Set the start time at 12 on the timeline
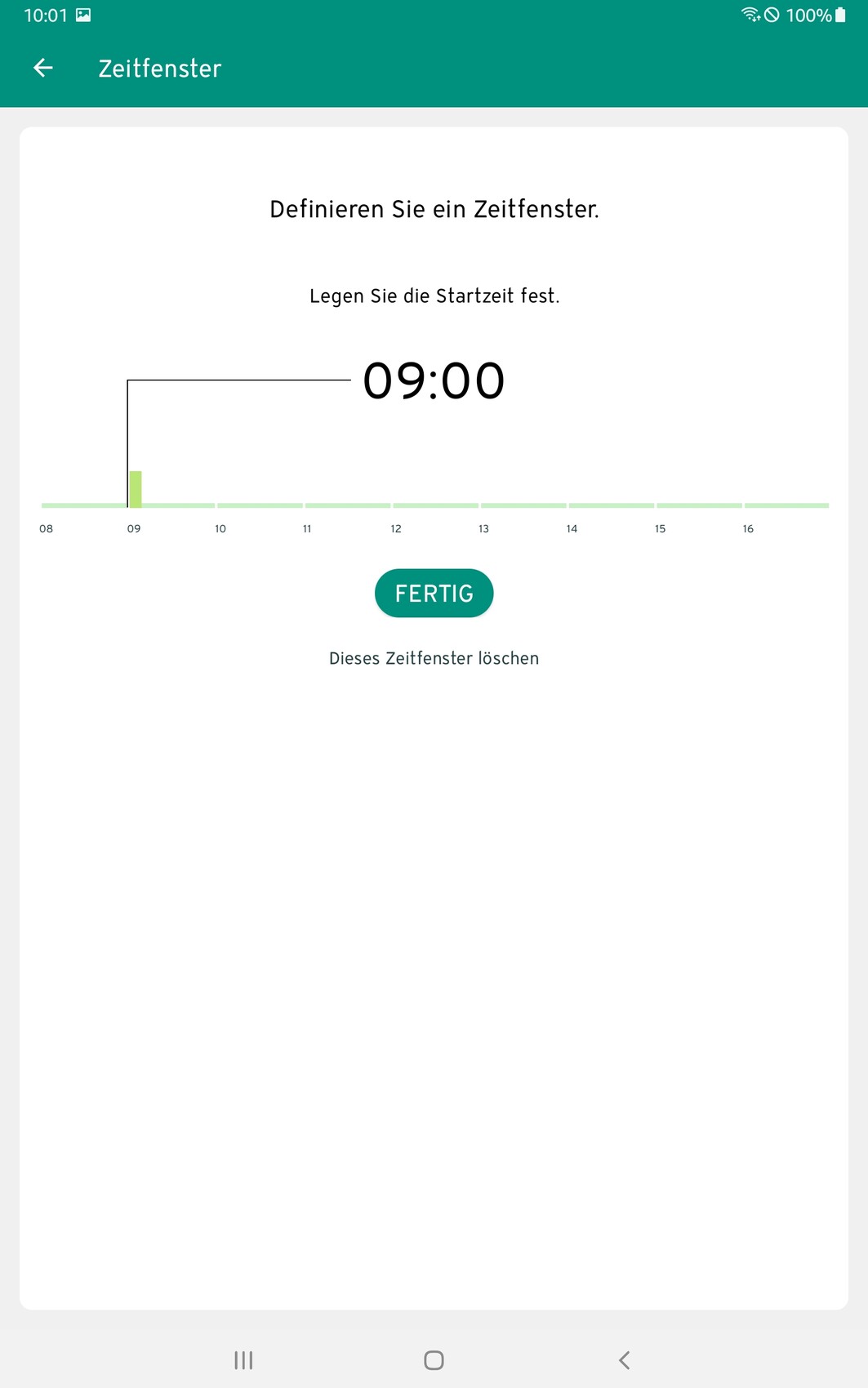This screenshot has height=1388, width=868. pos(392,505)
